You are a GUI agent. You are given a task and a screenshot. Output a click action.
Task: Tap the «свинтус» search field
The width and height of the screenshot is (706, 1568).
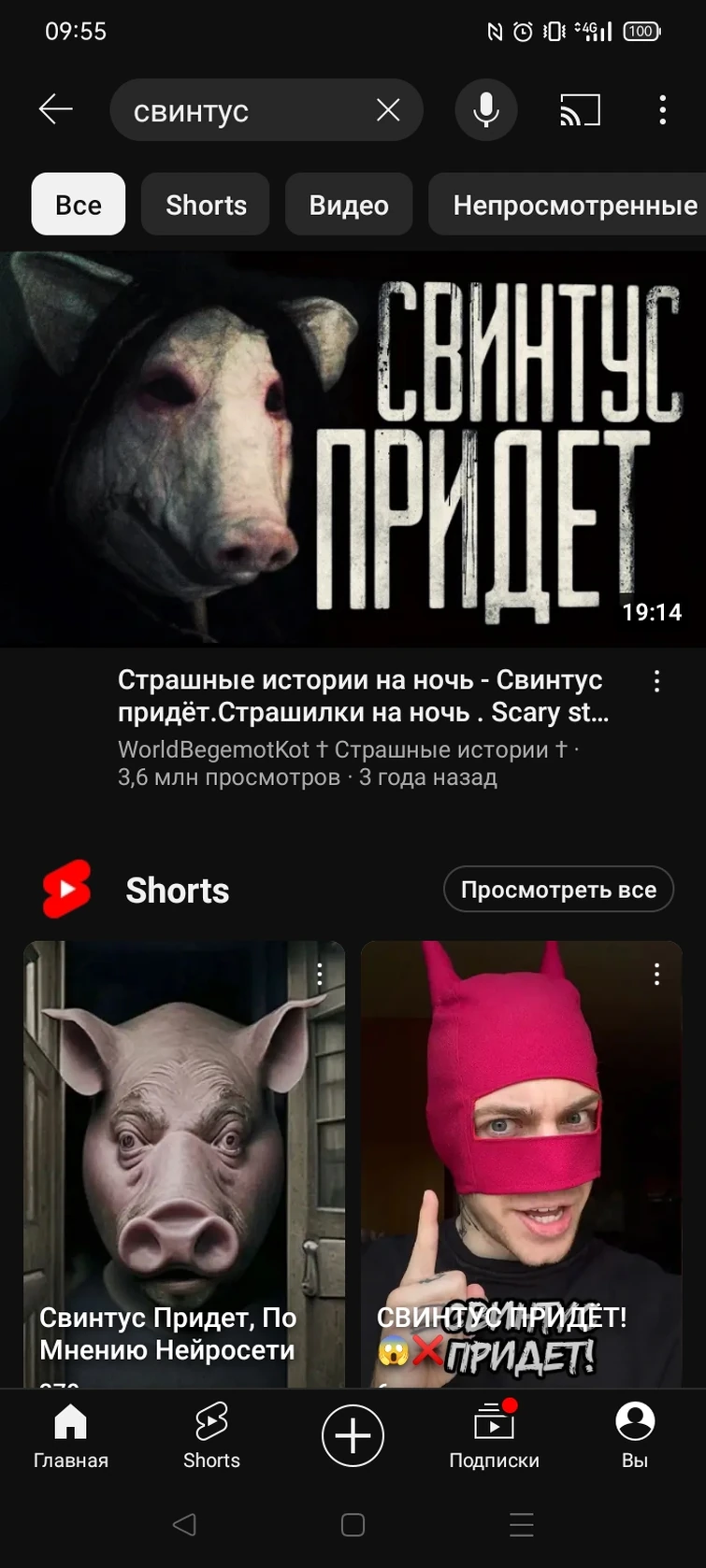(243, 111)
